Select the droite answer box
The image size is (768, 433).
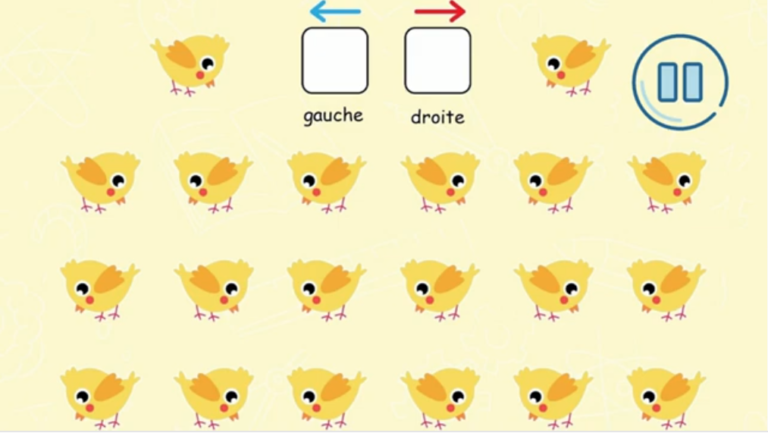pyautogui.click(x=437, y=61)
